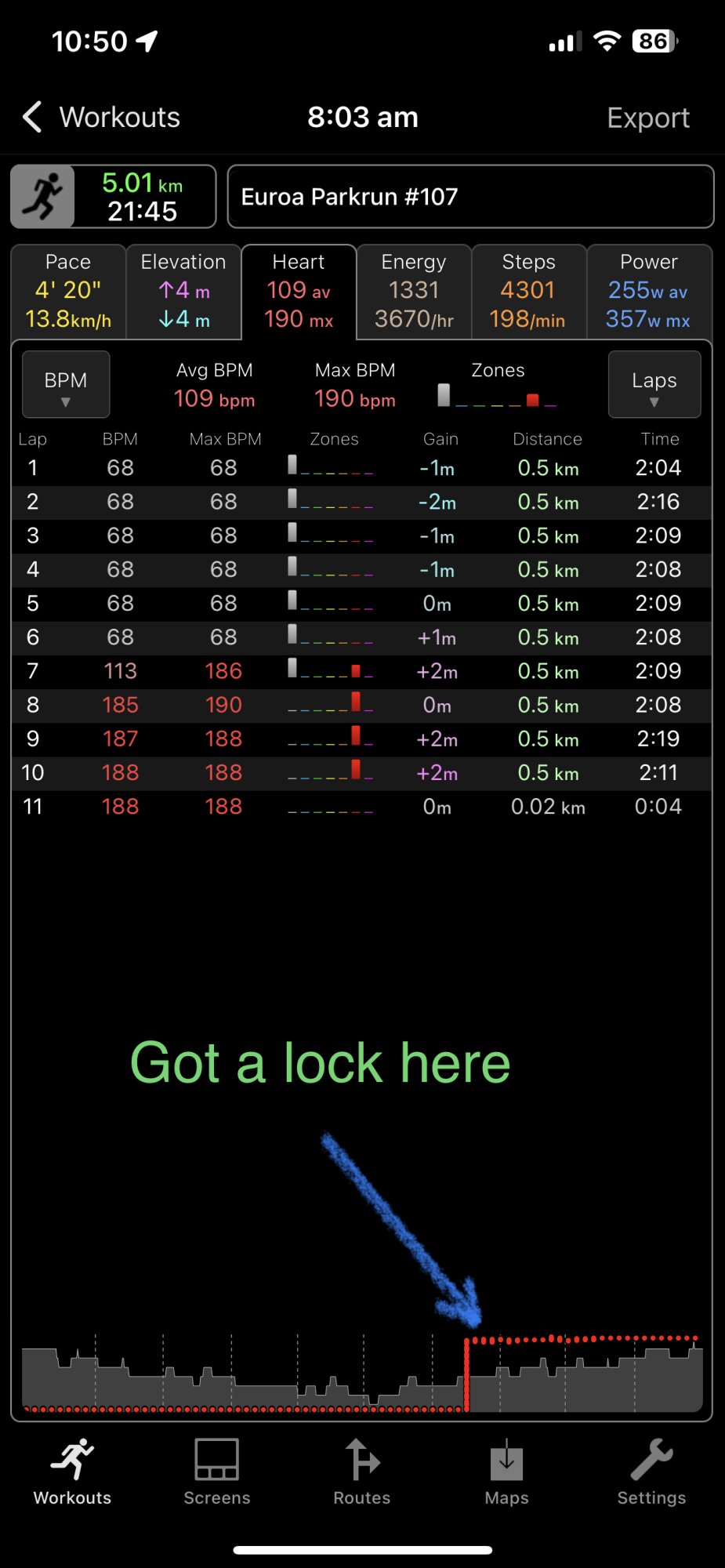This screenshot has width=725, height=1568.
Task: Expand the BPM dropdown
Action: tap(66, 384)
